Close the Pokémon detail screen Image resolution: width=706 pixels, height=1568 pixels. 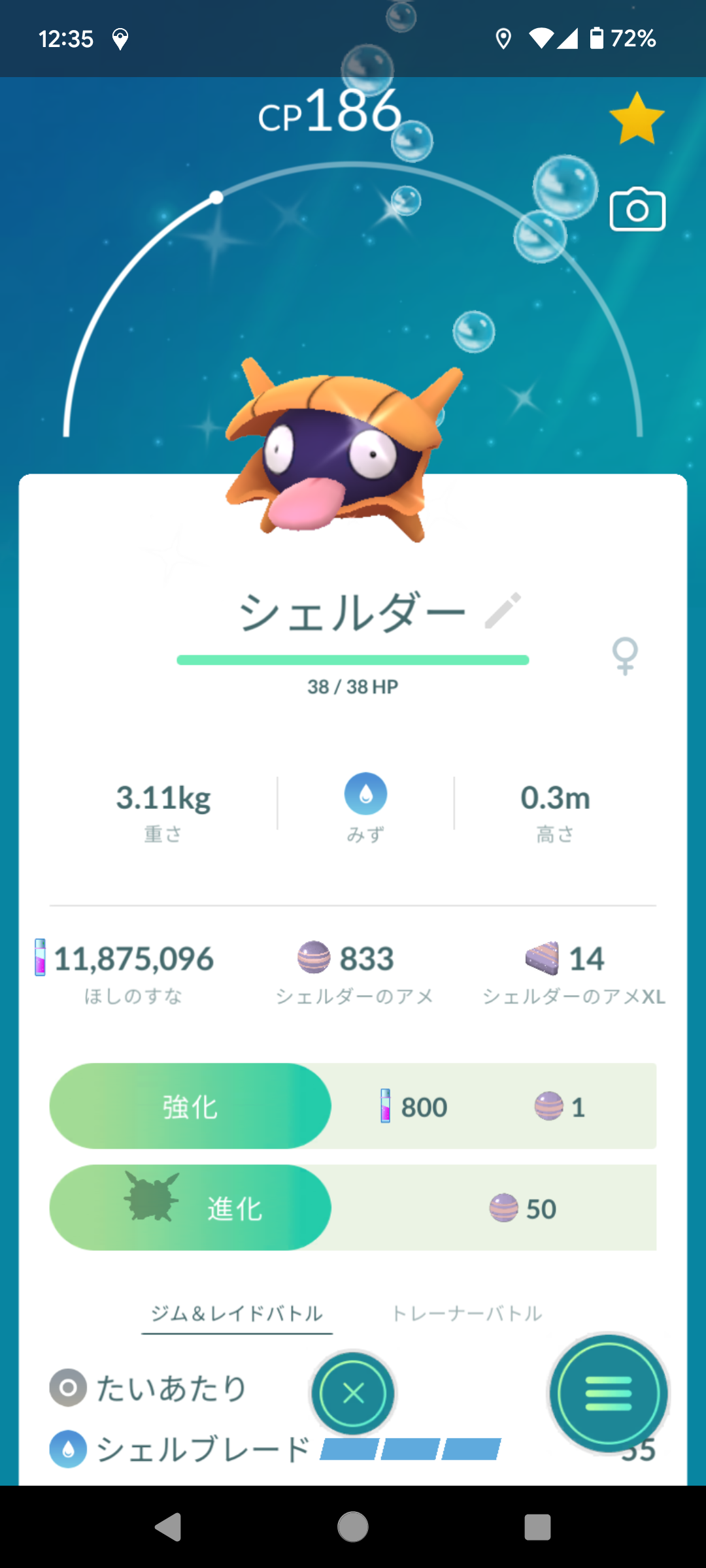[353, 1394]
